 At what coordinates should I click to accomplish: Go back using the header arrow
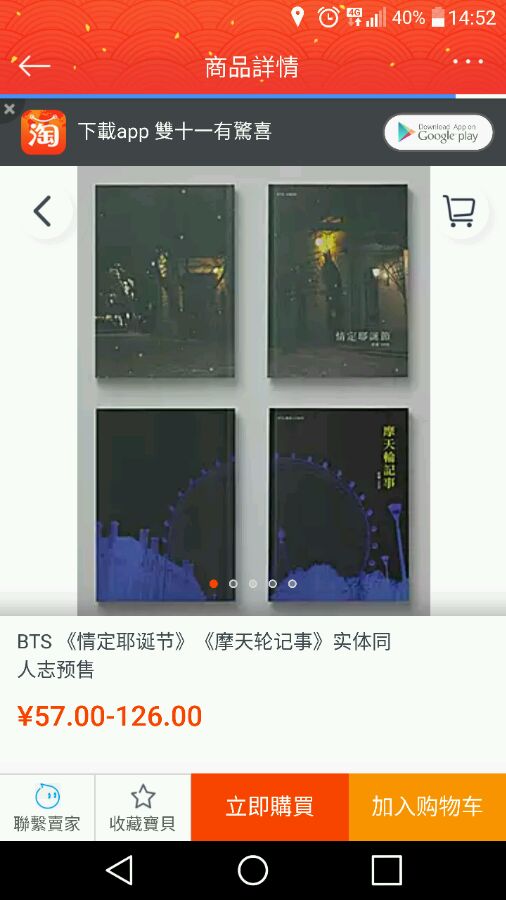coord(34,66)
